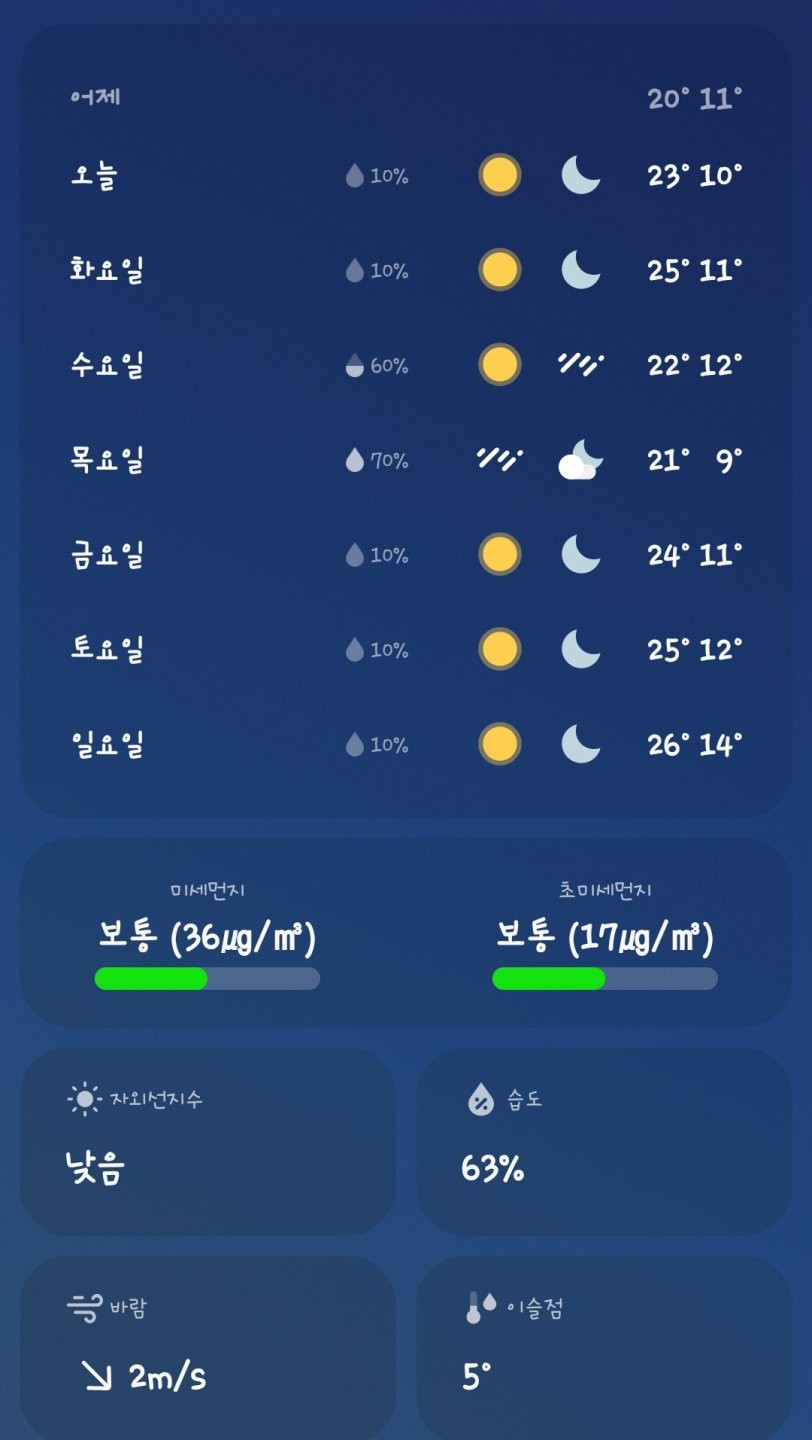Image resolution: width=812 pixels, height=1440 pixels.
Task: Open the 자외선지수 UV index card
Action: [x=207, y=1140]
